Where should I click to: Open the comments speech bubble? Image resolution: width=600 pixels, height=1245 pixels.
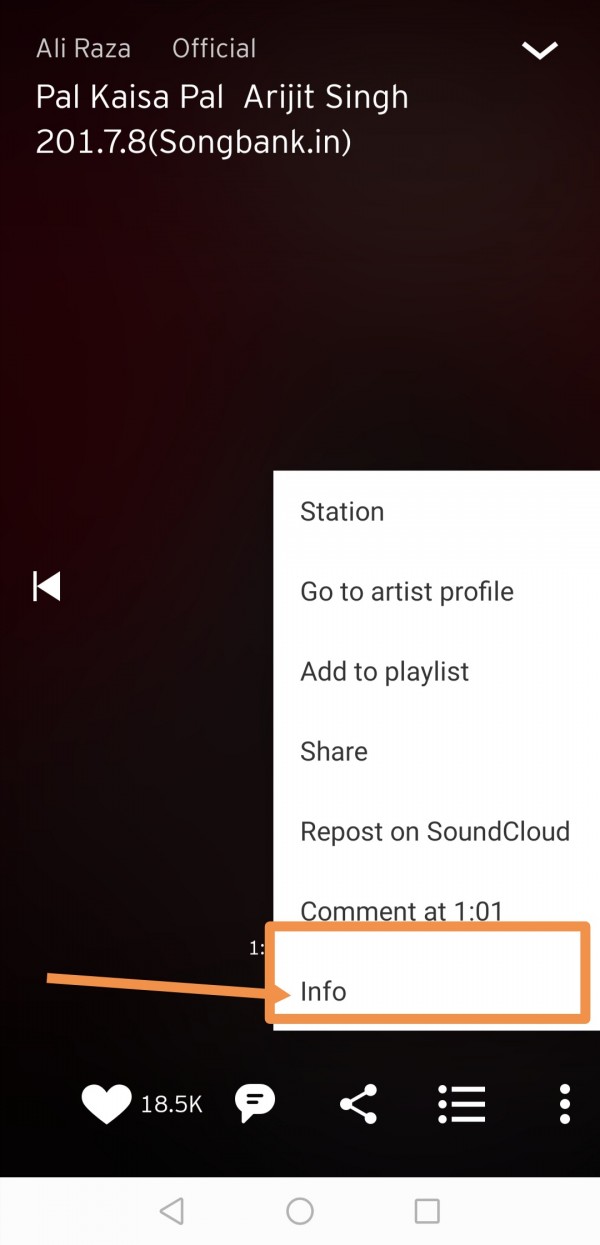(254, 1103)
